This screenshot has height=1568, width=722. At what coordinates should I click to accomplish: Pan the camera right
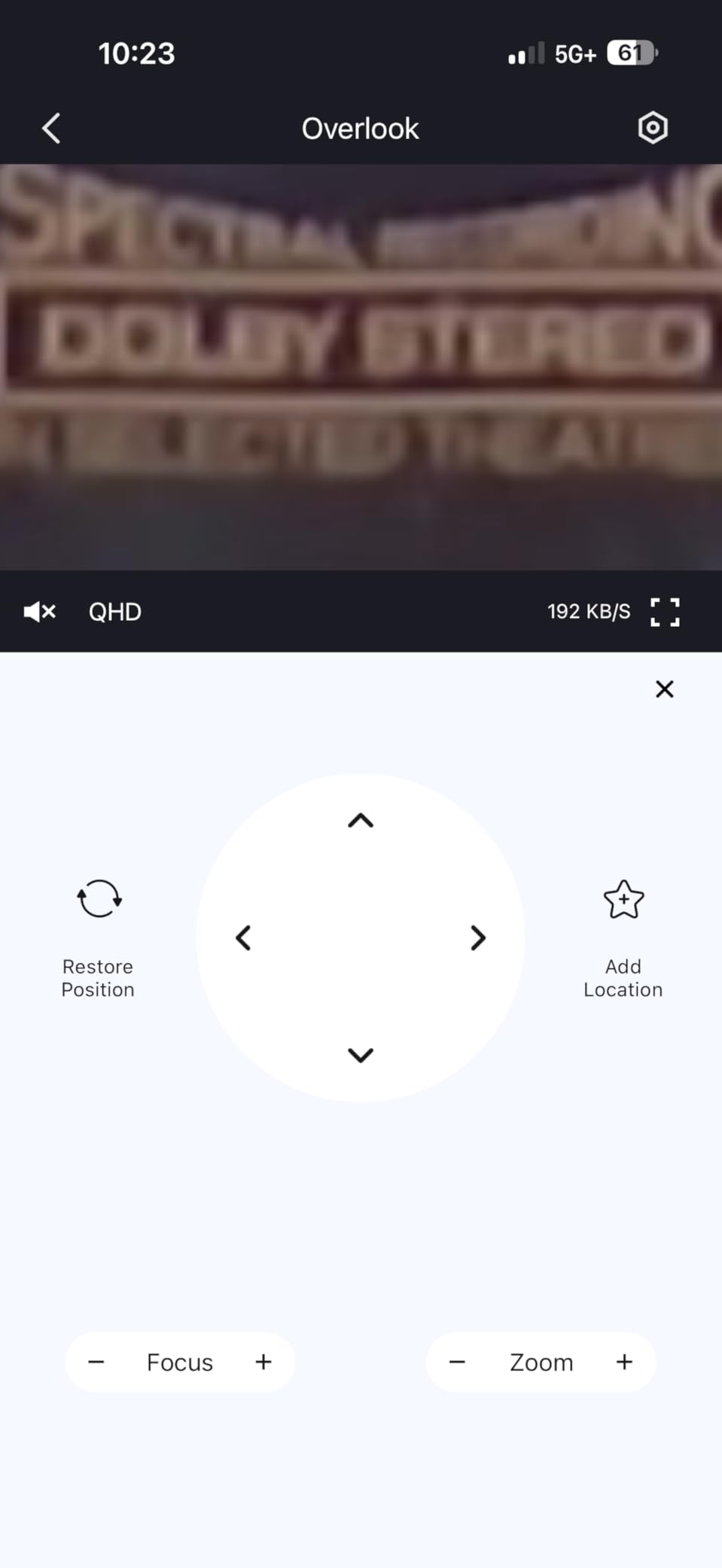[477, 938]
